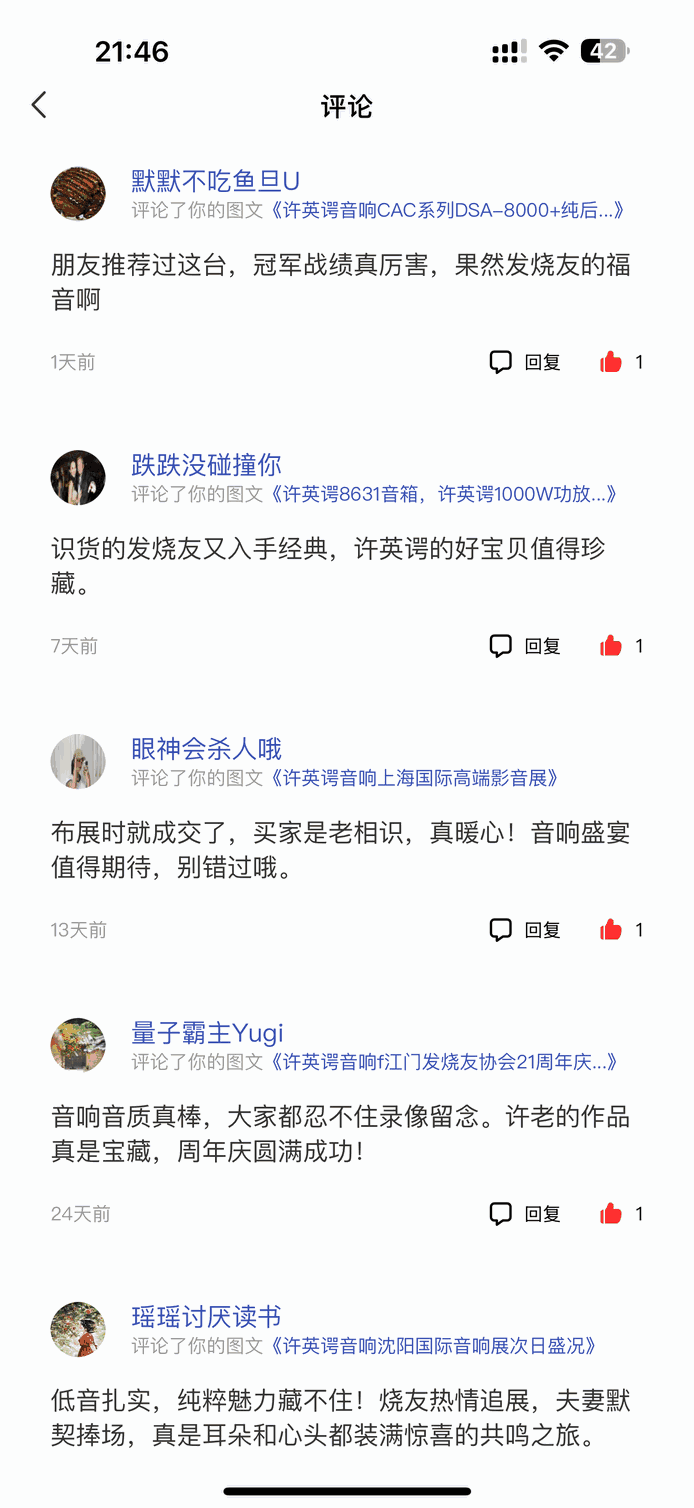Like the comment from 量子霸主Yugi
The width and height of the screenshot is (694, 1508).
[x=611, y=1214]
